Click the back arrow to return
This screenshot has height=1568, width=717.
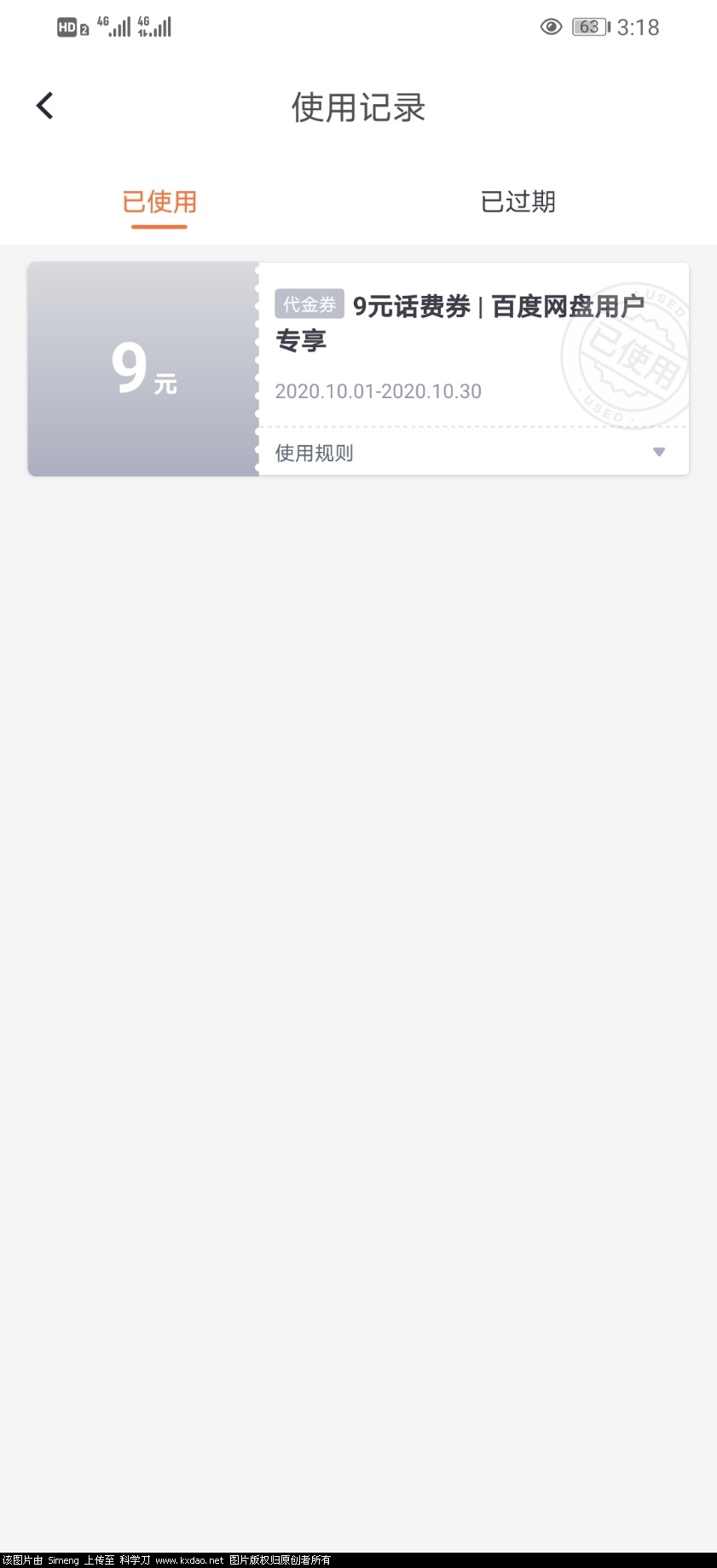coord(44,105)
